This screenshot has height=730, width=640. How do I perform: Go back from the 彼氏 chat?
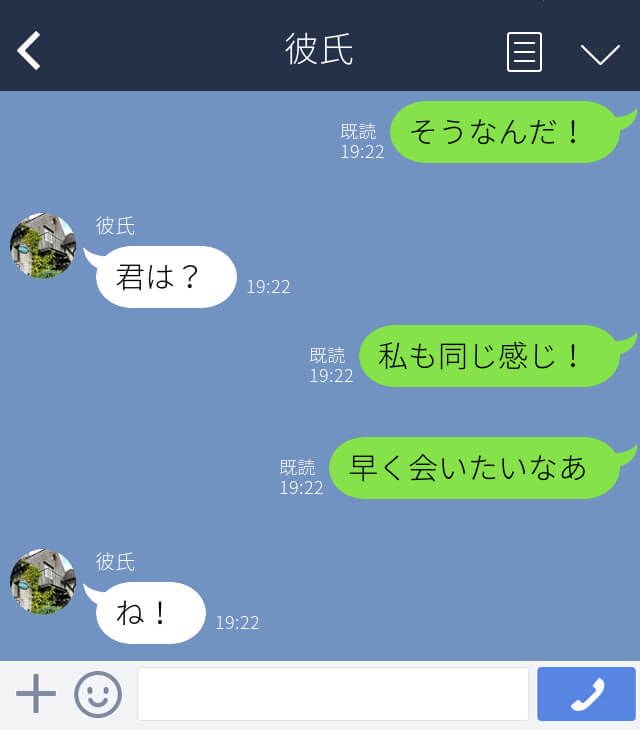(29, 51)
